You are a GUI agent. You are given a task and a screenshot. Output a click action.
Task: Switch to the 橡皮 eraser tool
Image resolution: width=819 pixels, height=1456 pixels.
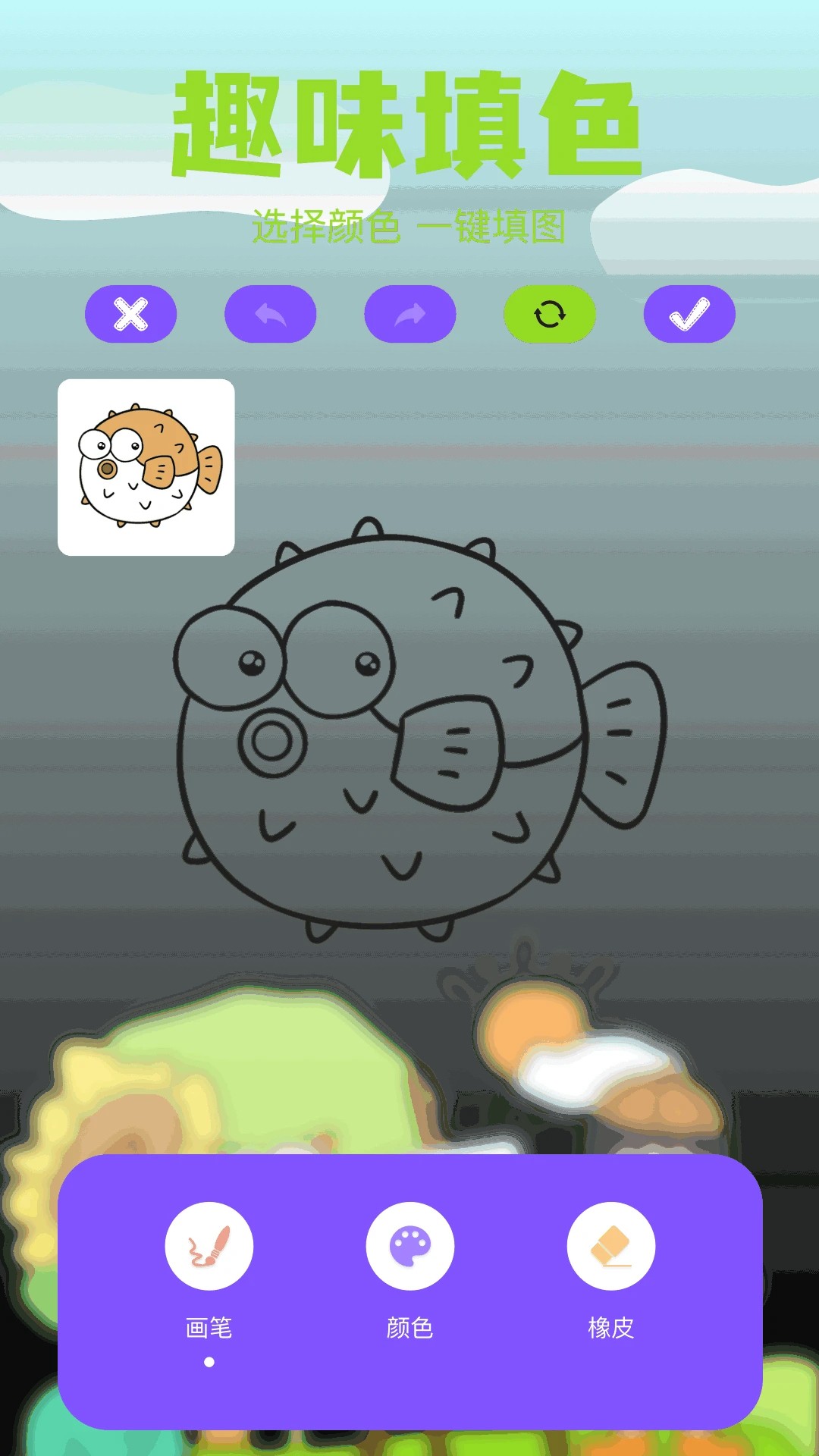611,1246
